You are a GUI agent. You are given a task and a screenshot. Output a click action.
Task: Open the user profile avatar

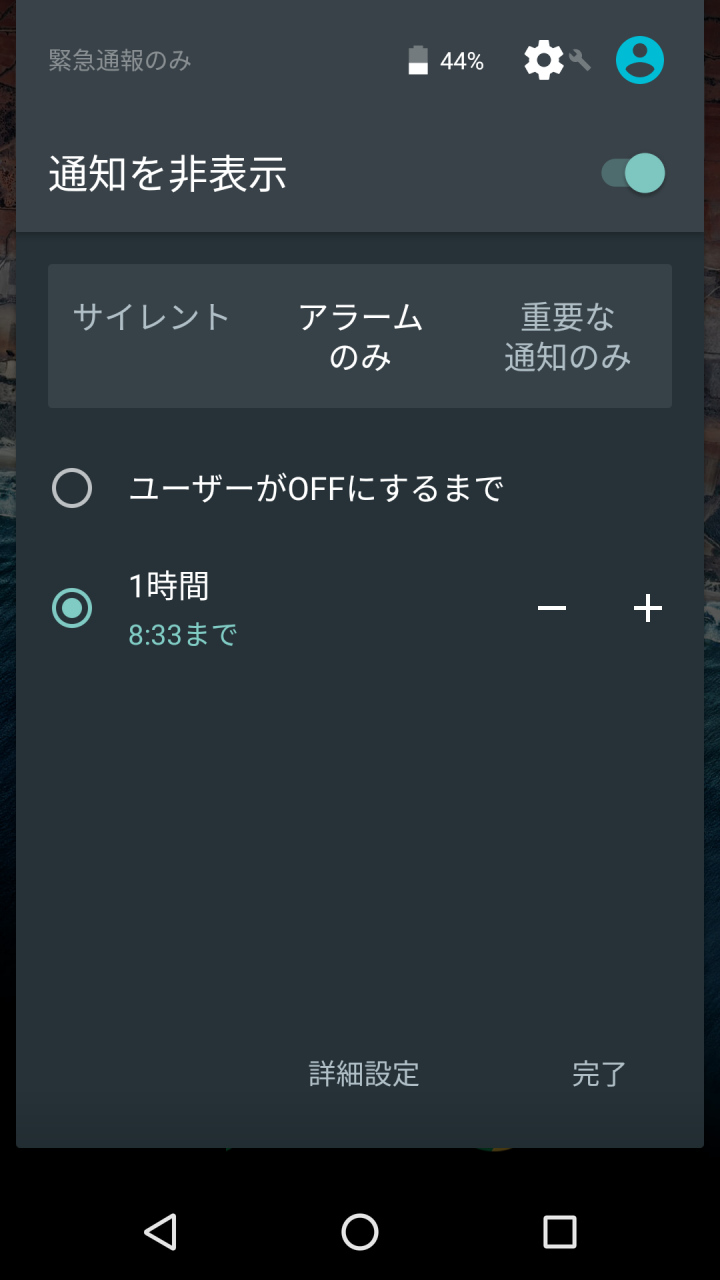640,60
